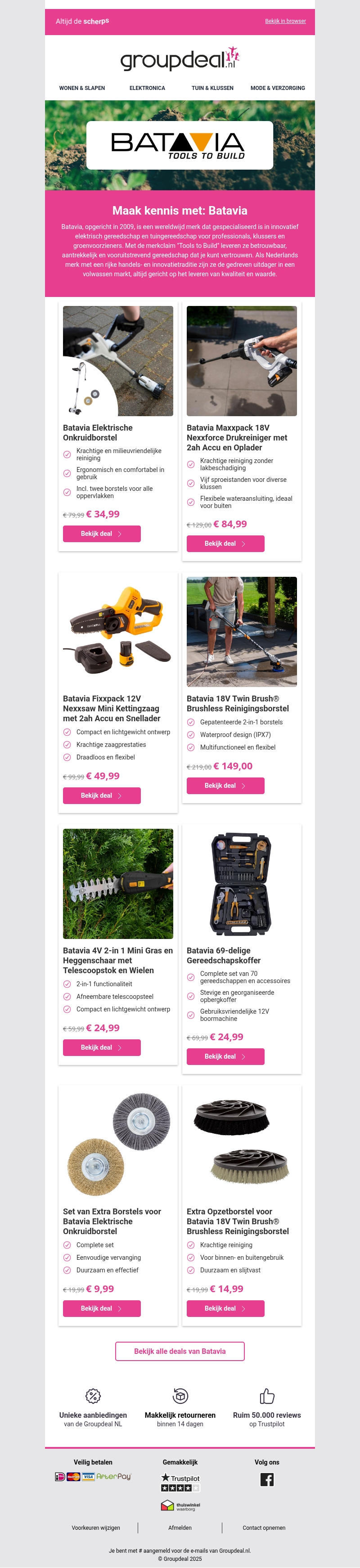Tap the Afmelden unsubscribe link

point(180,1528)
